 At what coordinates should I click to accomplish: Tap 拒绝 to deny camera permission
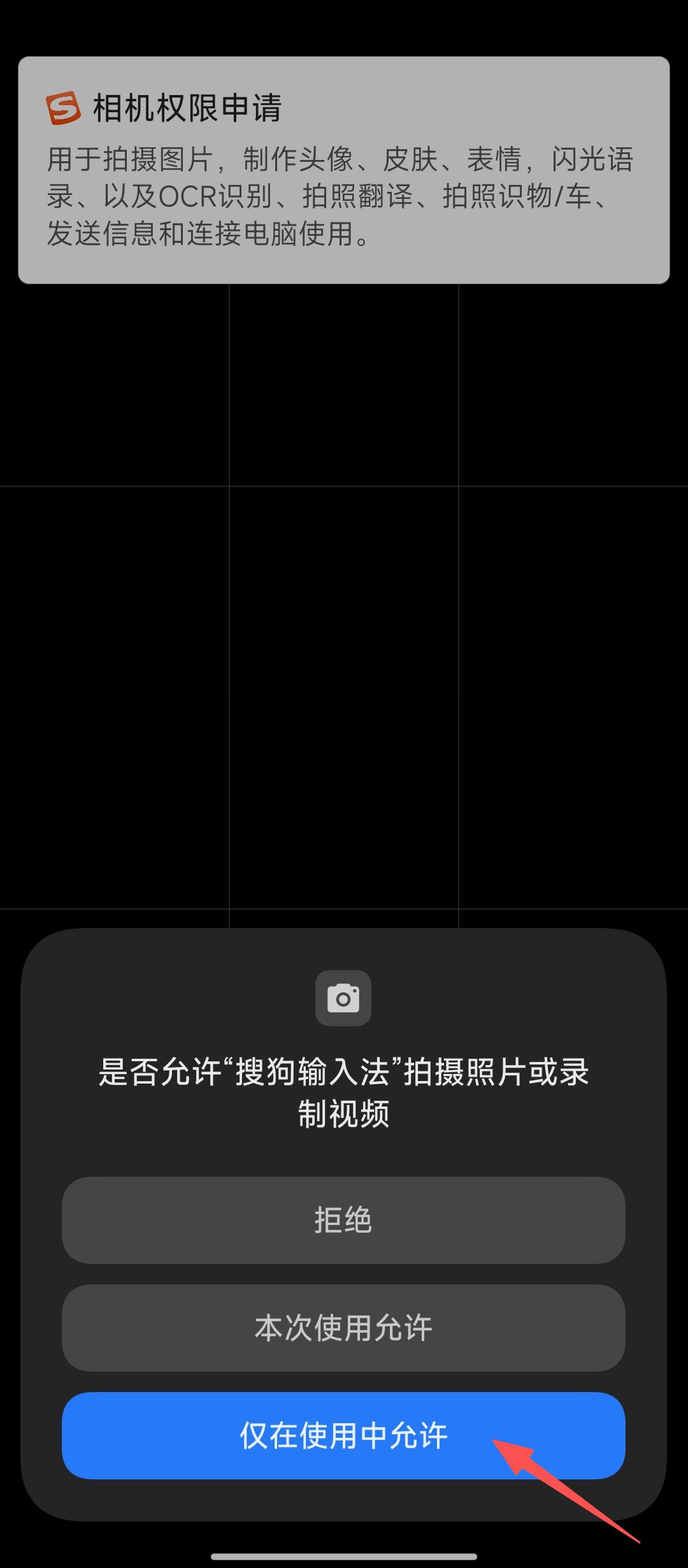(343, 1220)
